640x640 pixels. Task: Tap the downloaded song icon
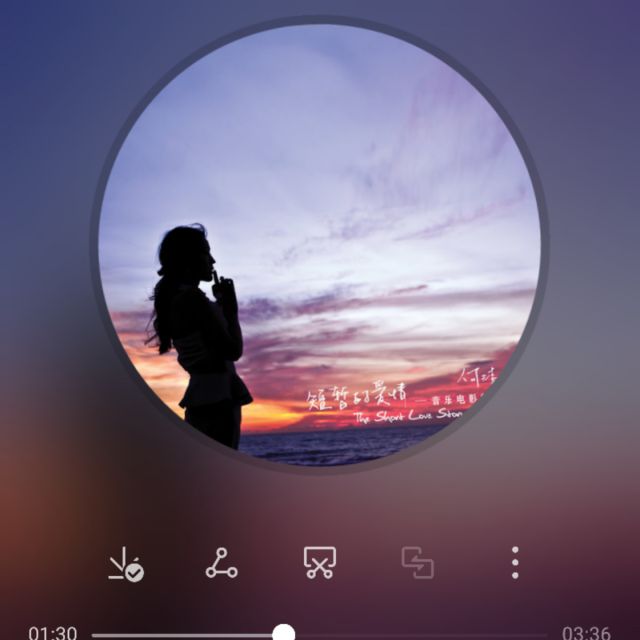click(125, 564)
